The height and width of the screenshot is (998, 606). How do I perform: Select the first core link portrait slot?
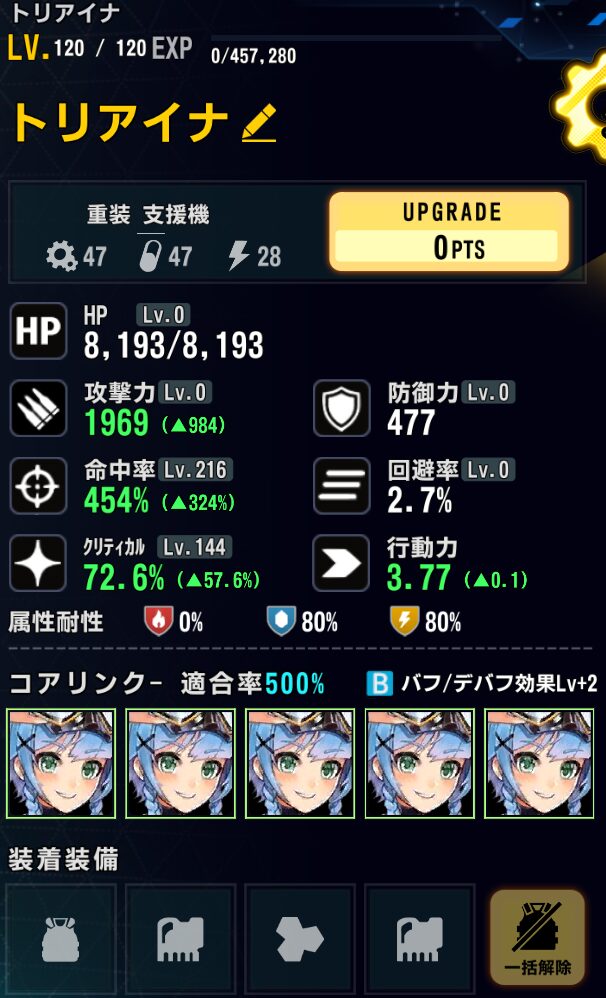(61, 763)
